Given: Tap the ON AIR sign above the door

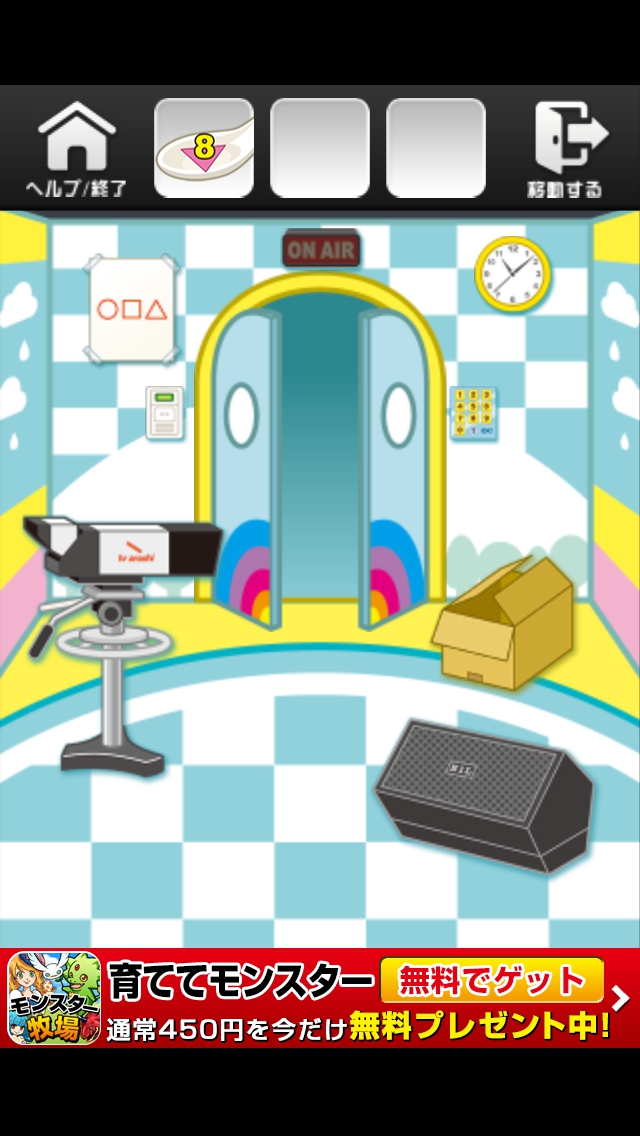Looking at the screenshot, I should (x=321, y=249).
